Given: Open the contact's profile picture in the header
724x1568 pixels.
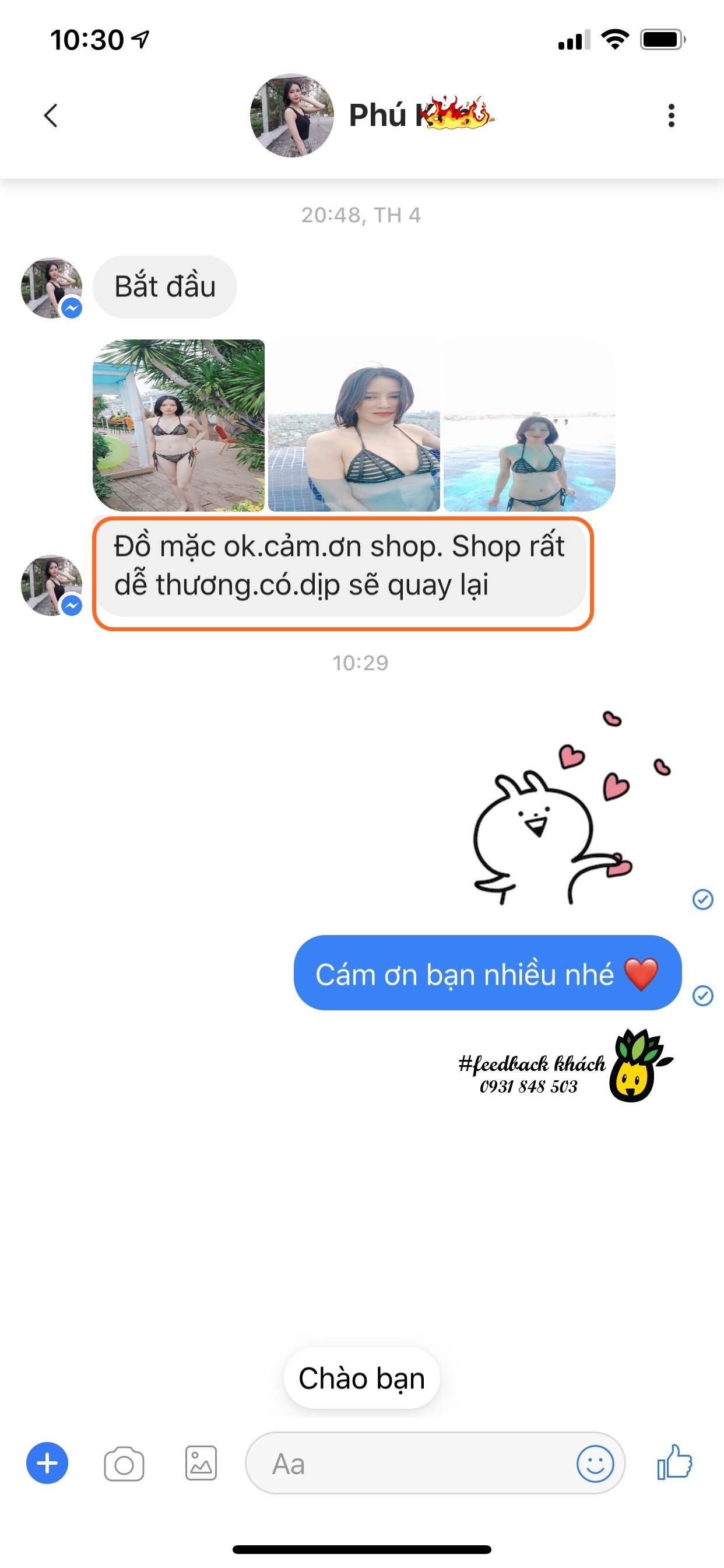Looking at the screenshot, I should click(x=292, y=116).
